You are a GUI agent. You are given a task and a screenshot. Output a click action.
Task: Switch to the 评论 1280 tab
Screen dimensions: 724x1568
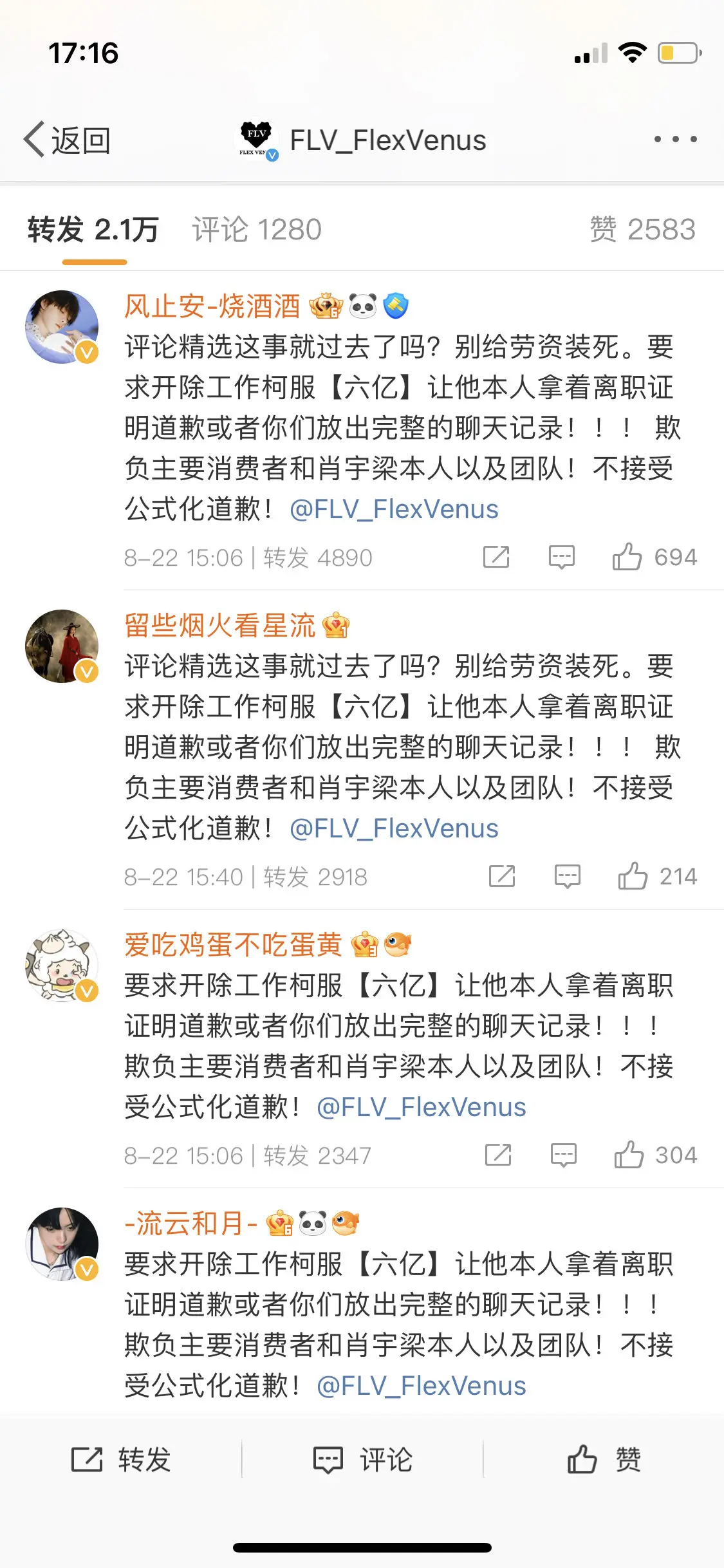pos(256,230)
